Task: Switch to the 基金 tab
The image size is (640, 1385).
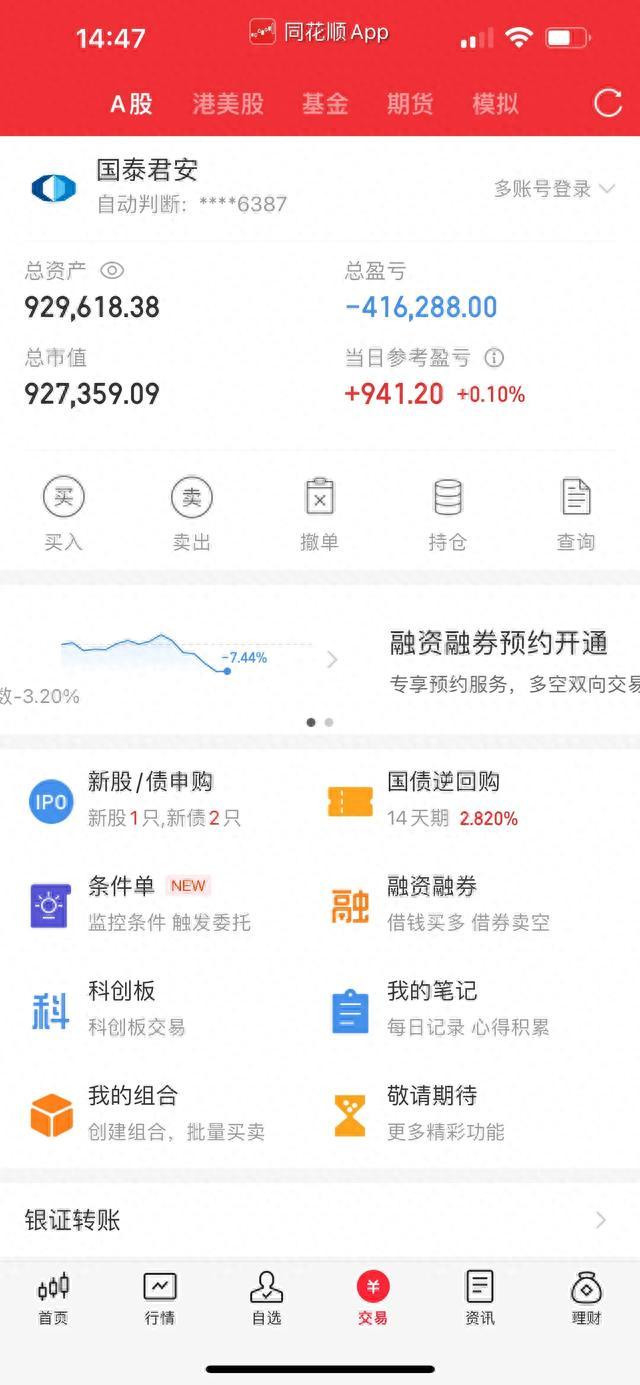Action: click(x=325, y=103)
